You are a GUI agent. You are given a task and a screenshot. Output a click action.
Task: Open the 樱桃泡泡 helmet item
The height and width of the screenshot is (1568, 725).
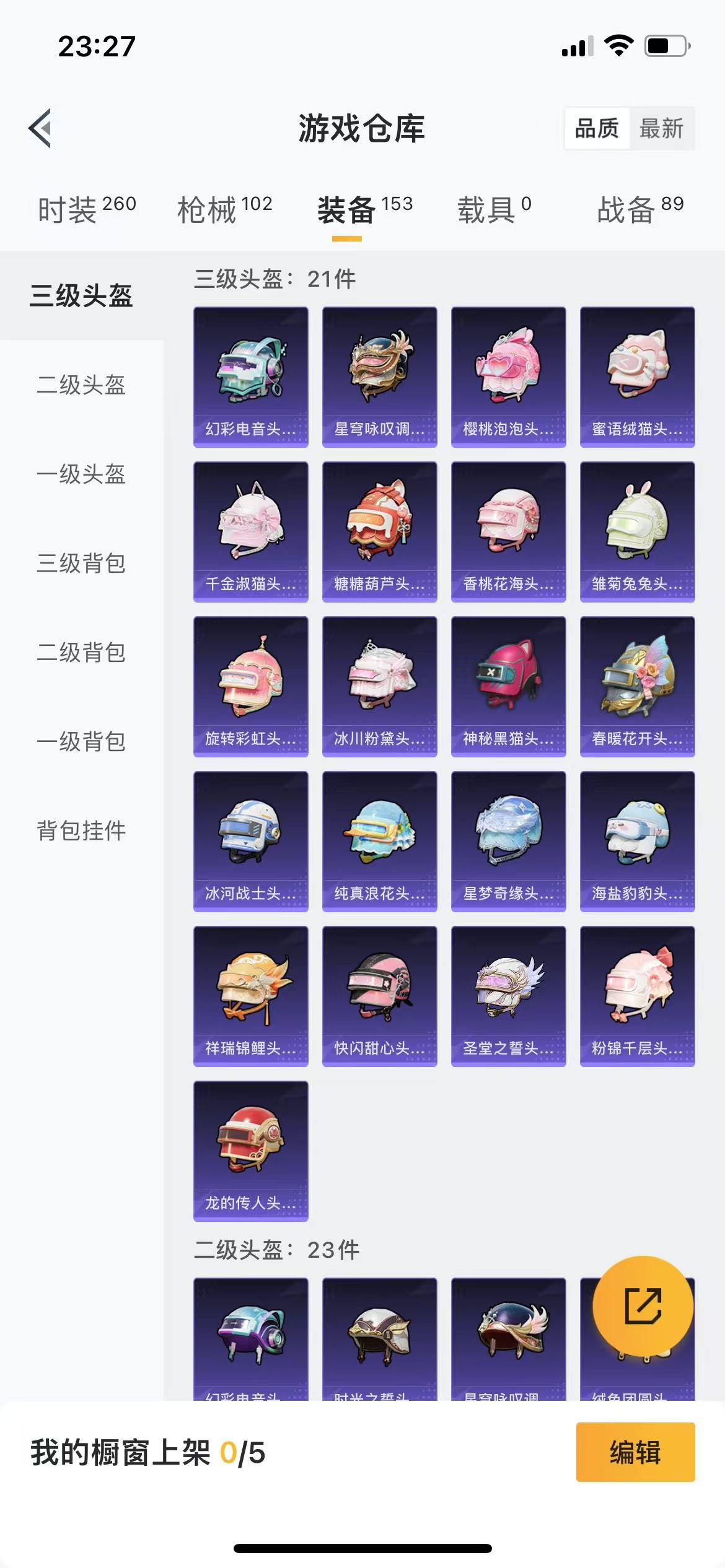tap(508, 377)
